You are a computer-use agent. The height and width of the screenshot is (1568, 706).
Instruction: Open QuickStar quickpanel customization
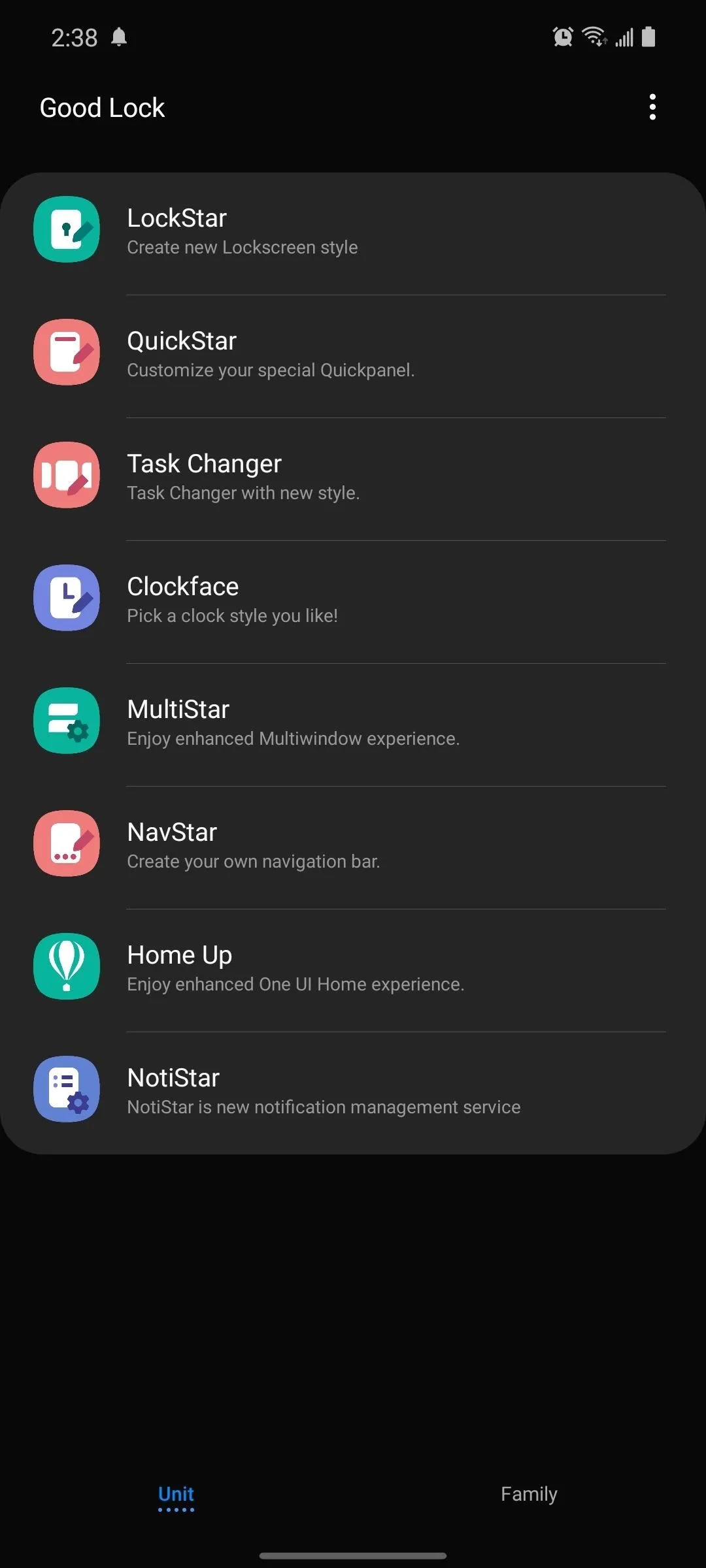tap(353, 356)
